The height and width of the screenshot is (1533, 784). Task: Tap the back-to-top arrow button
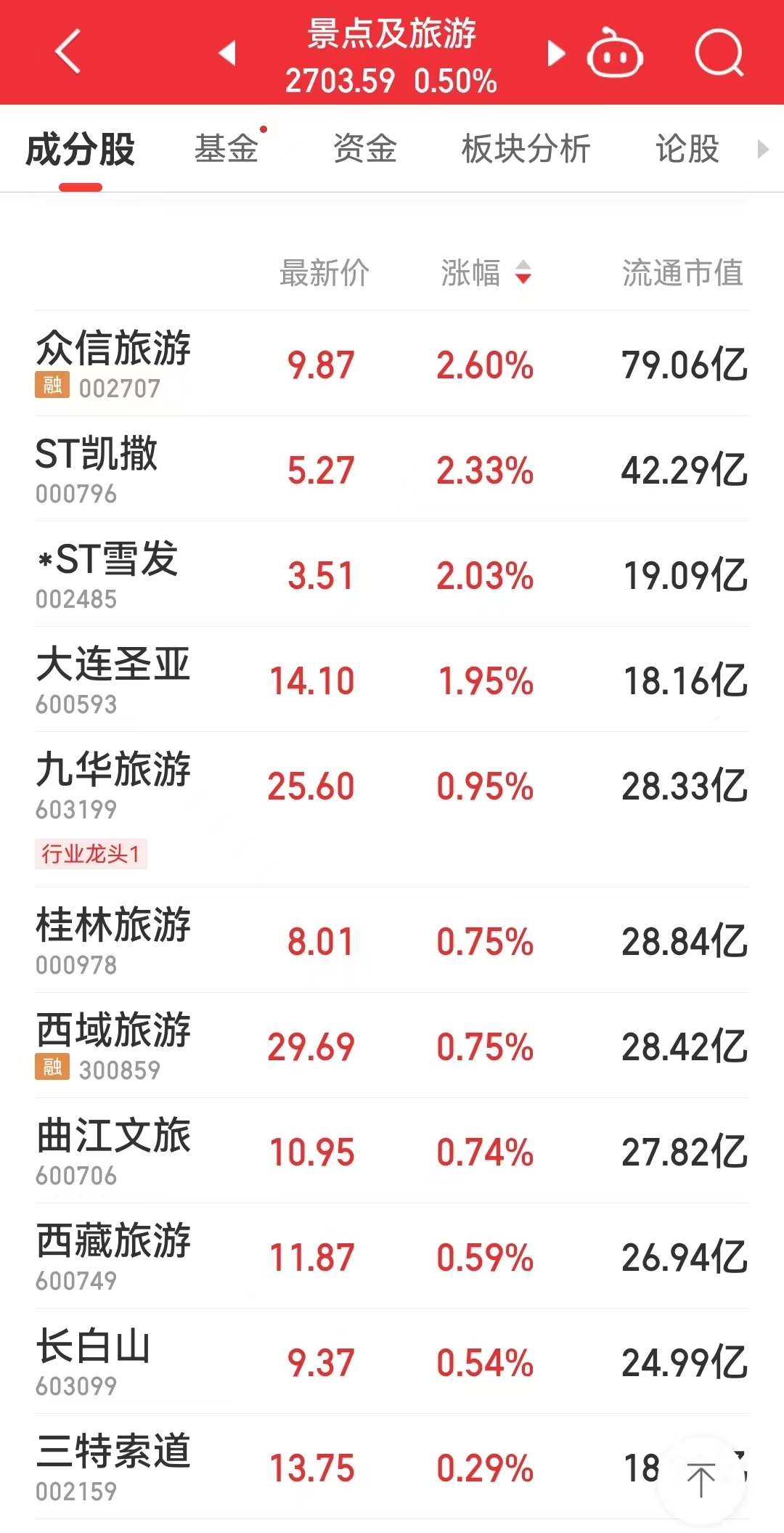[701, 1480]
